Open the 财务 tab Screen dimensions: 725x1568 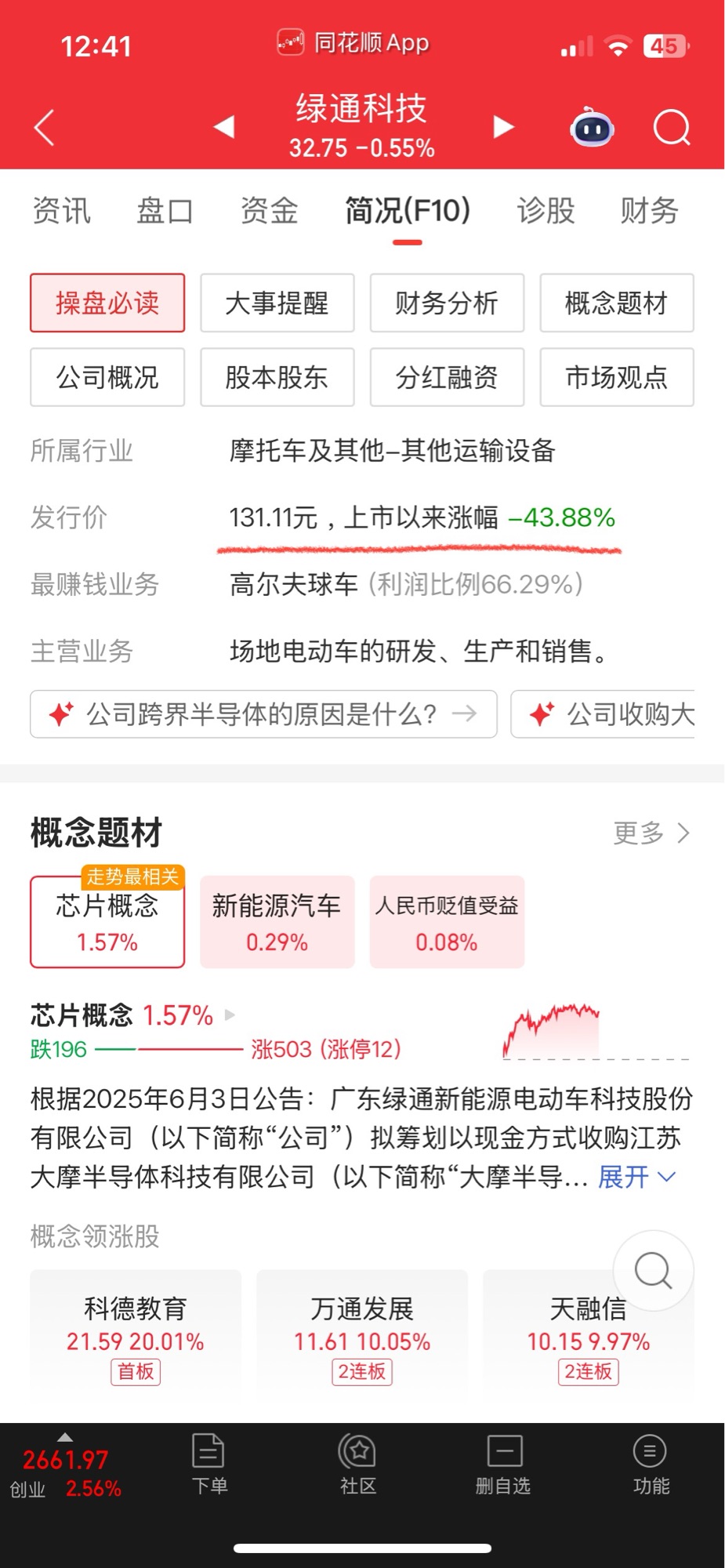[x=649, y=211]
